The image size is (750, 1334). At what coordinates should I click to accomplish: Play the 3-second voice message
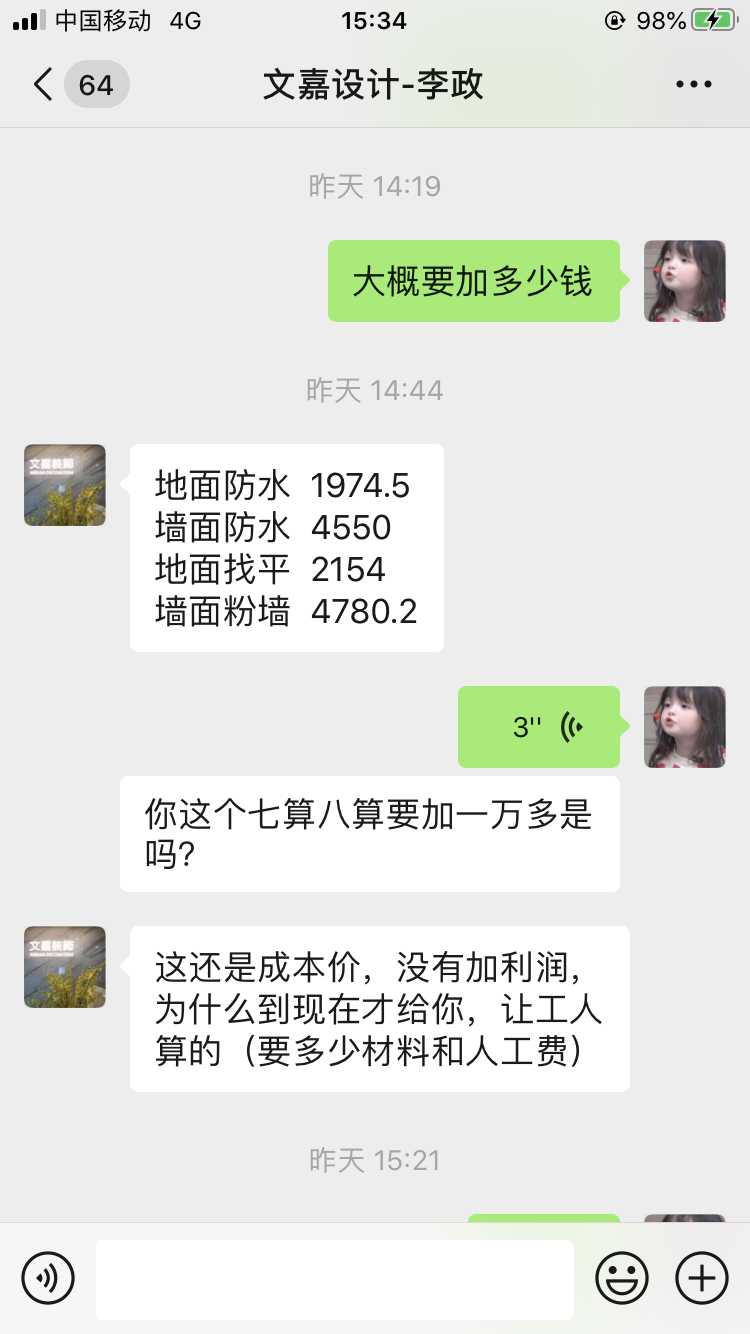pyautogui.click(x=539, y=727)
